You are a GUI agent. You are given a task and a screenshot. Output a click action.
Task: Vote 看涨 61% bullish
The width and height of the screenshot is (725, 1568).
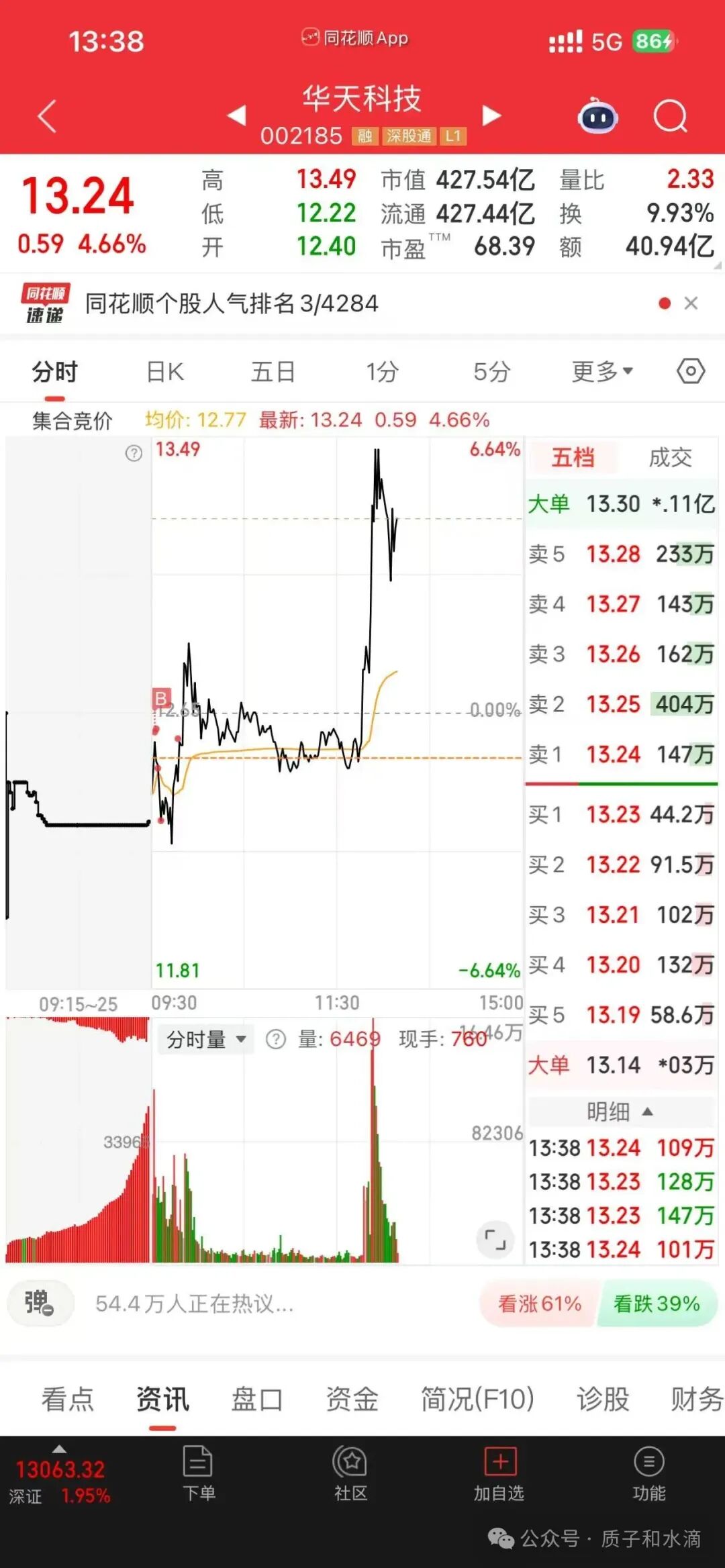(x=540, y=1304)
